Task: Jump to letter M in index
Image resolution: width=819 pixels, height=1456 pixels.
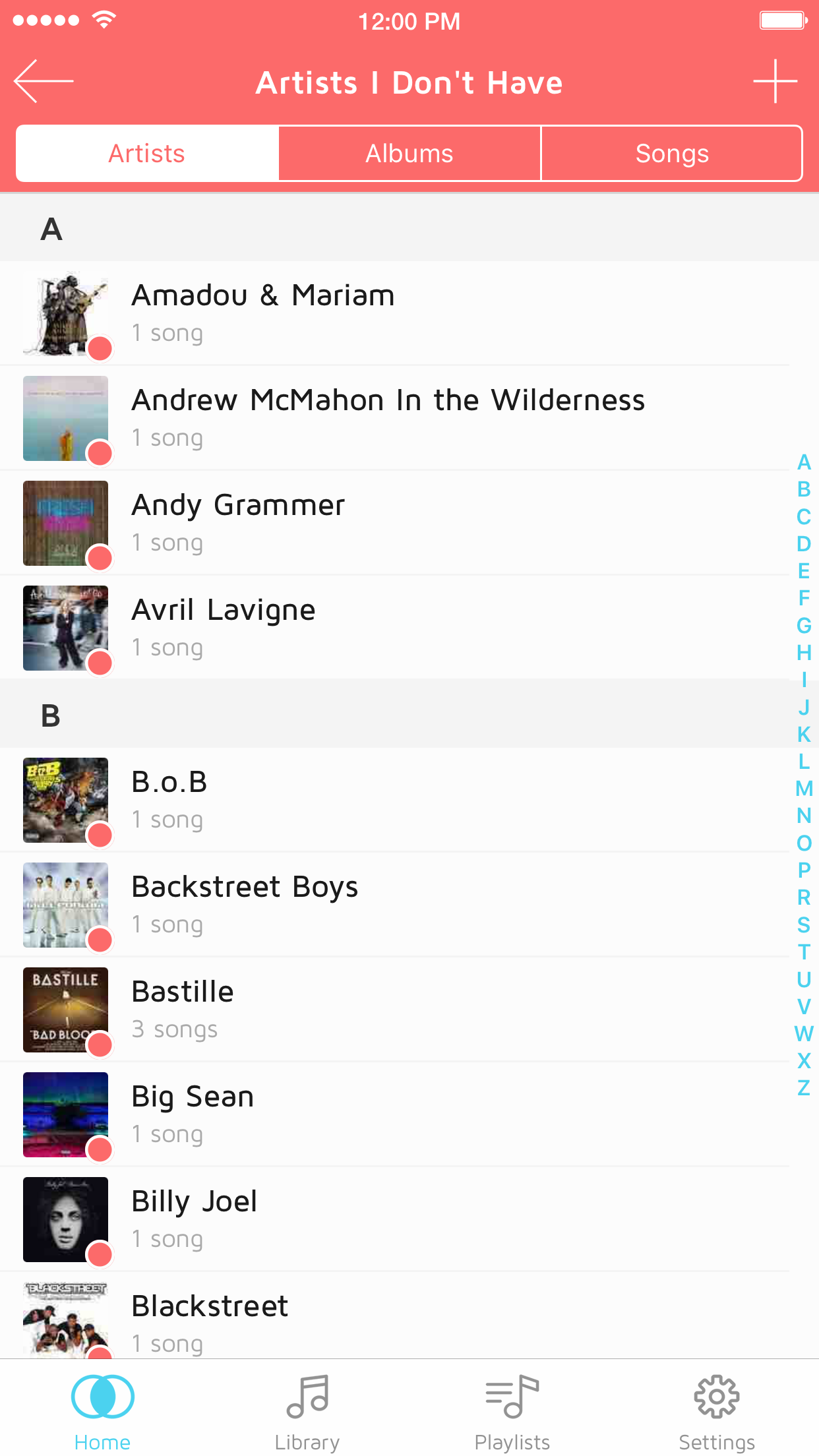Action: click(804, 789)
